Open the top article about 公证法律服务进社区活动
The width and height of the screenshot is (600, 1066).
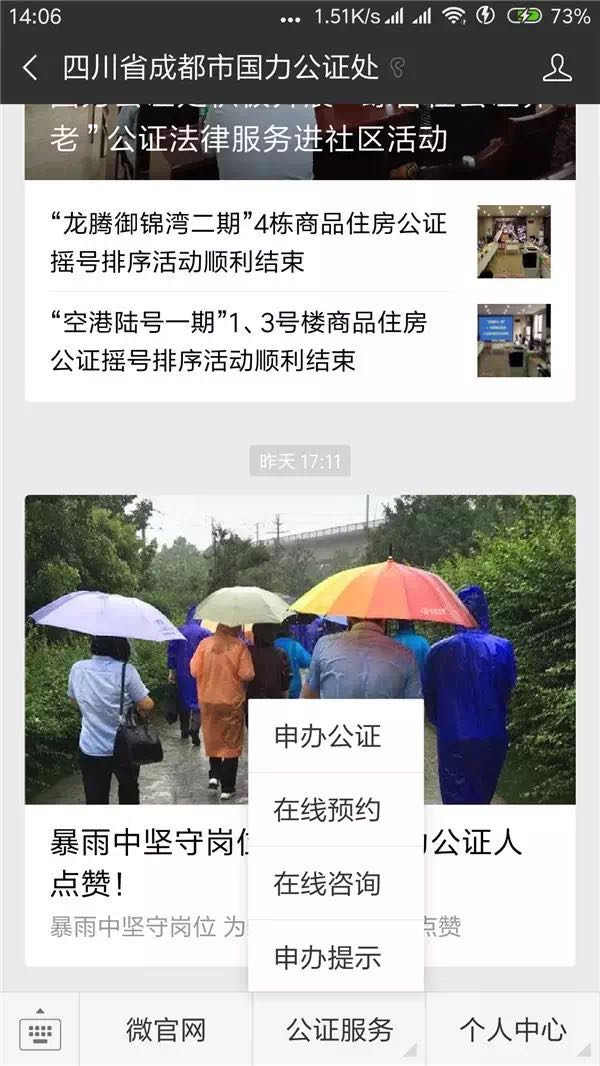pyautogui.click(x=300, y=140)
